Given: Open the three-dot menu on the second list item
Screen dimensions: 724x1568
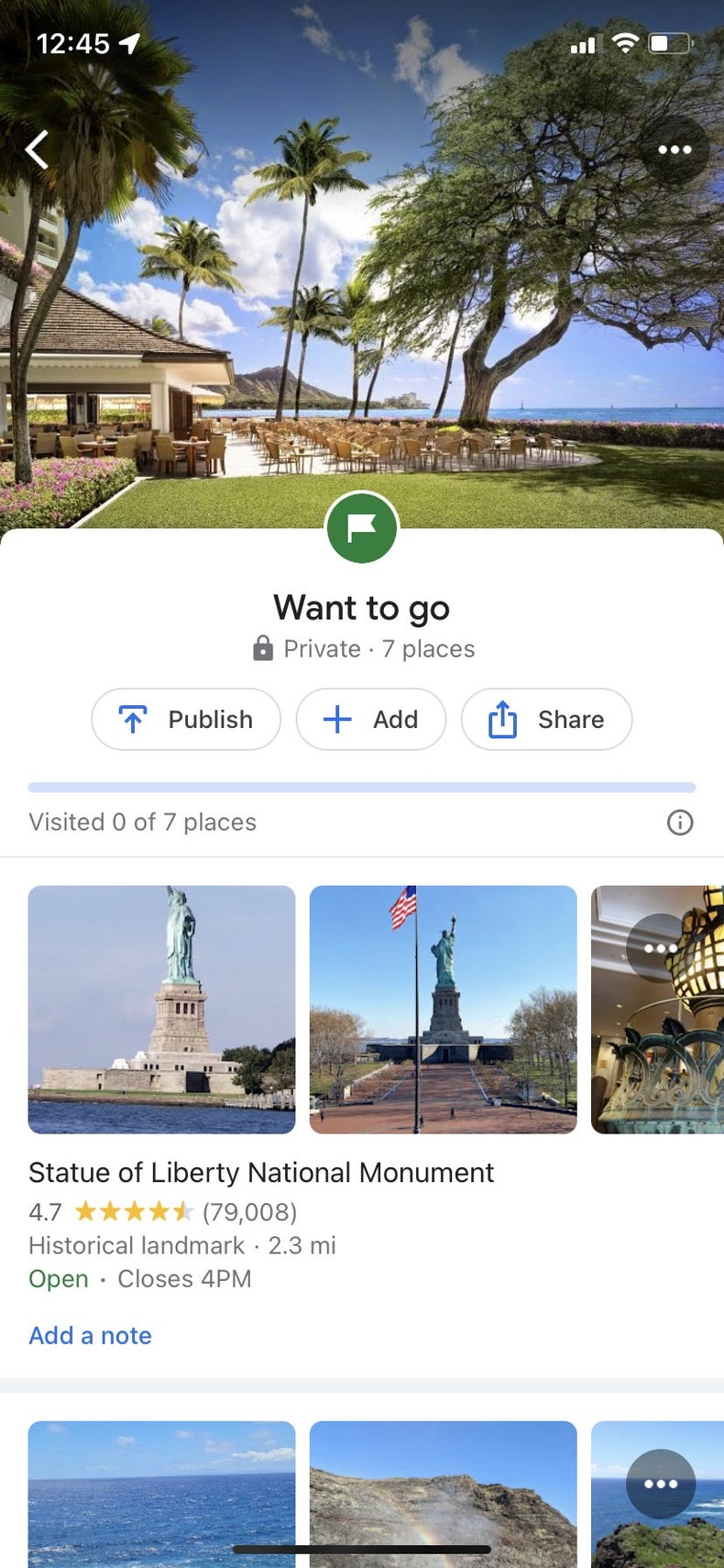Looking at the screenshot, I should [662, 1484].
